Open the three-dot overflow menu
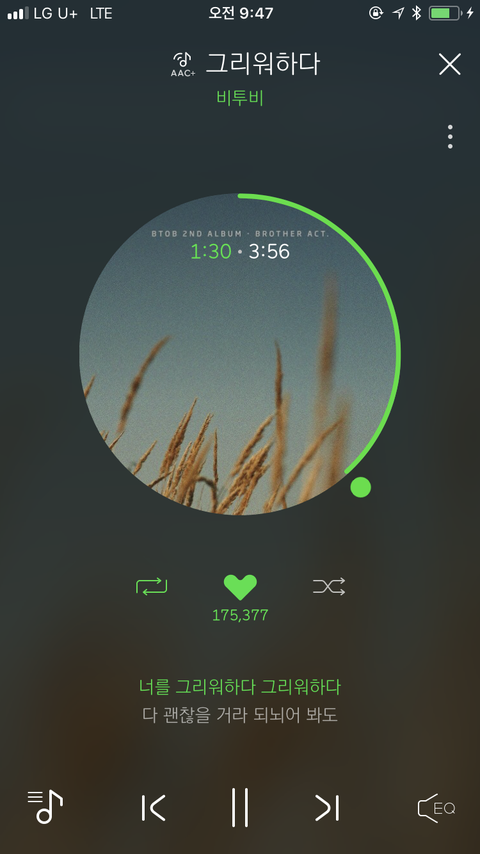Screen dimensions: 480x854 450,136
